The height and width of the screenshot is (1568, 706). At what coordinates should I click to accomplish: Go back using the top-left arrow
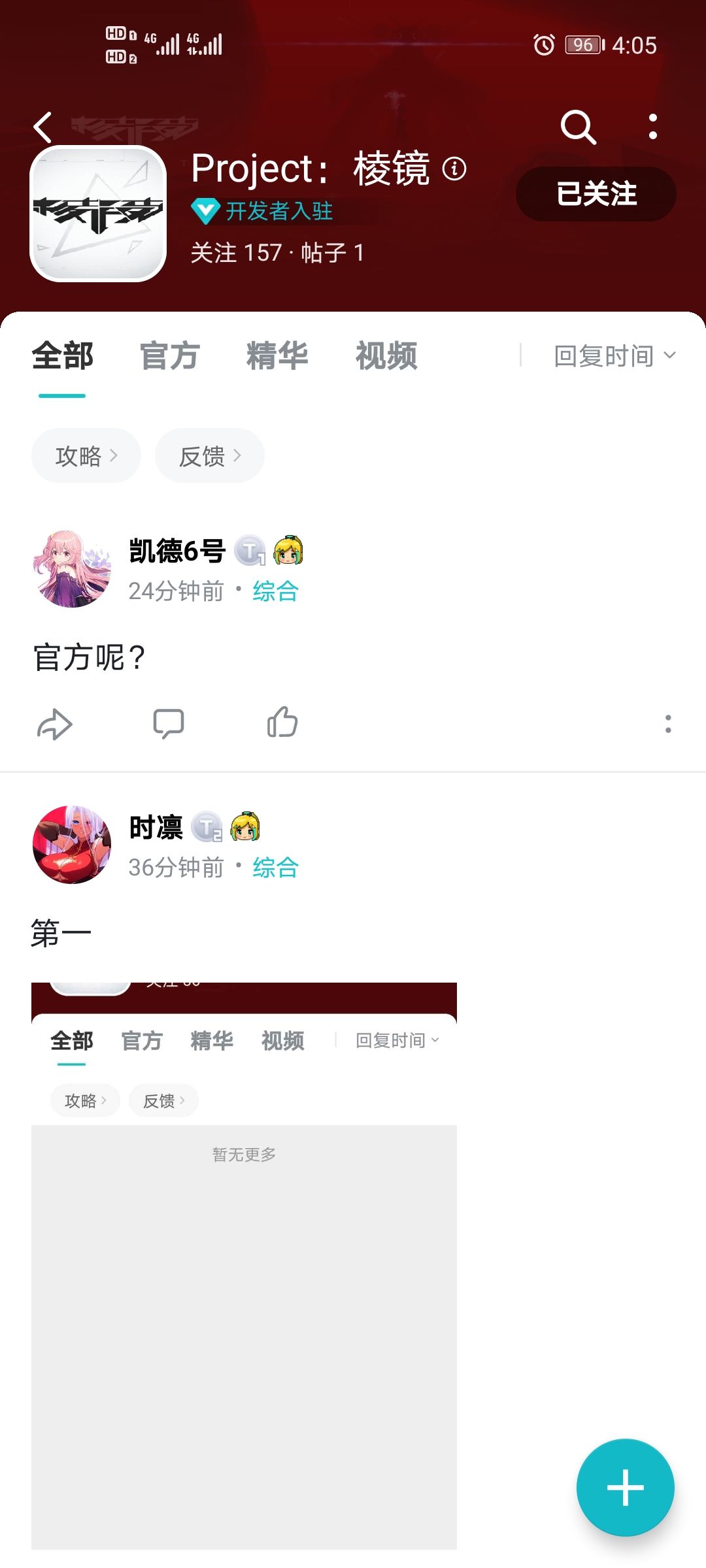43,127
